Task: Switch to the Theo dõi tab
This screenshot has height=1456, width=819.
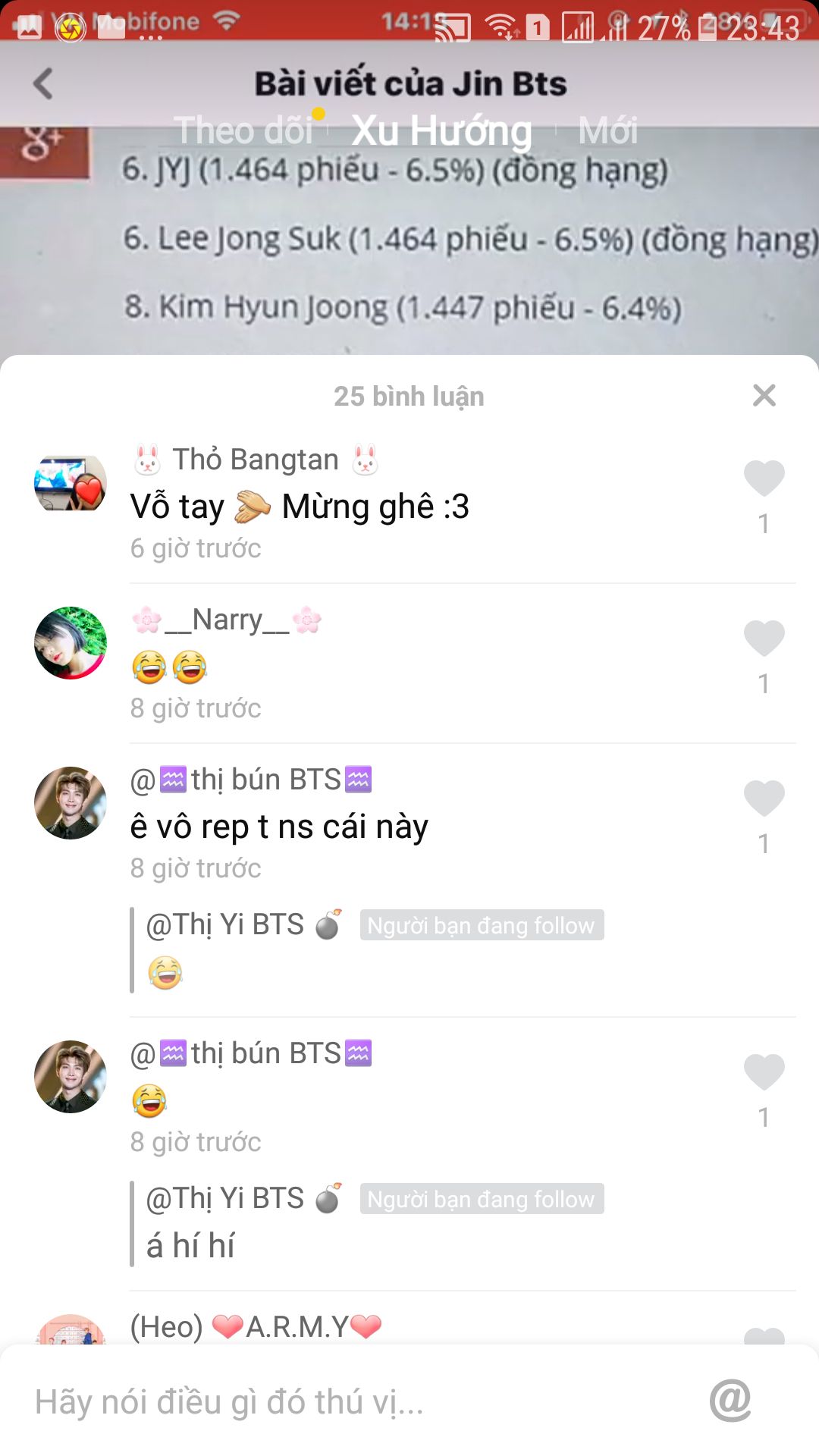Action: coord(244,130)
